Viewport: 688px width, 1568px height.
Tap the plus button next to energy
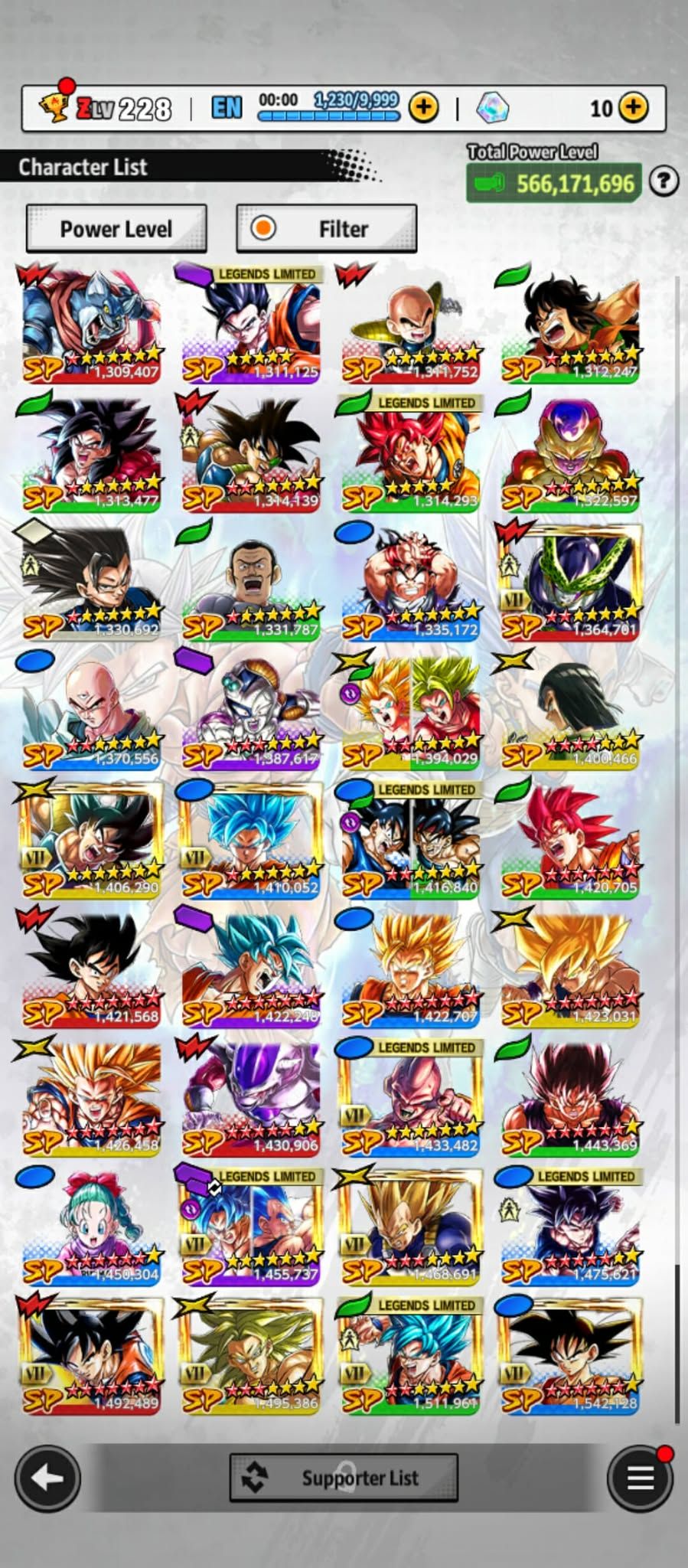423,107
